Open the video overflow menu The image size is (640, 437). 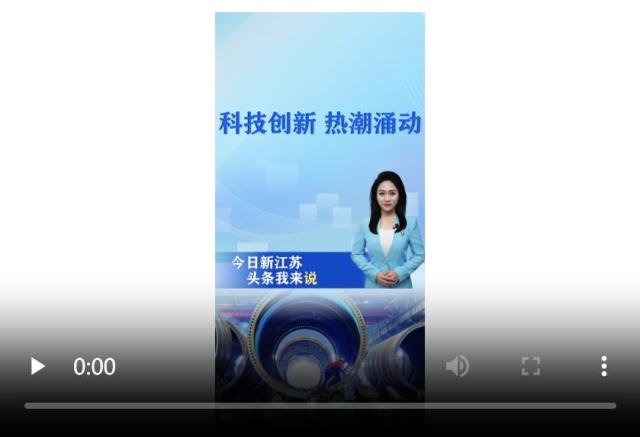603,366
